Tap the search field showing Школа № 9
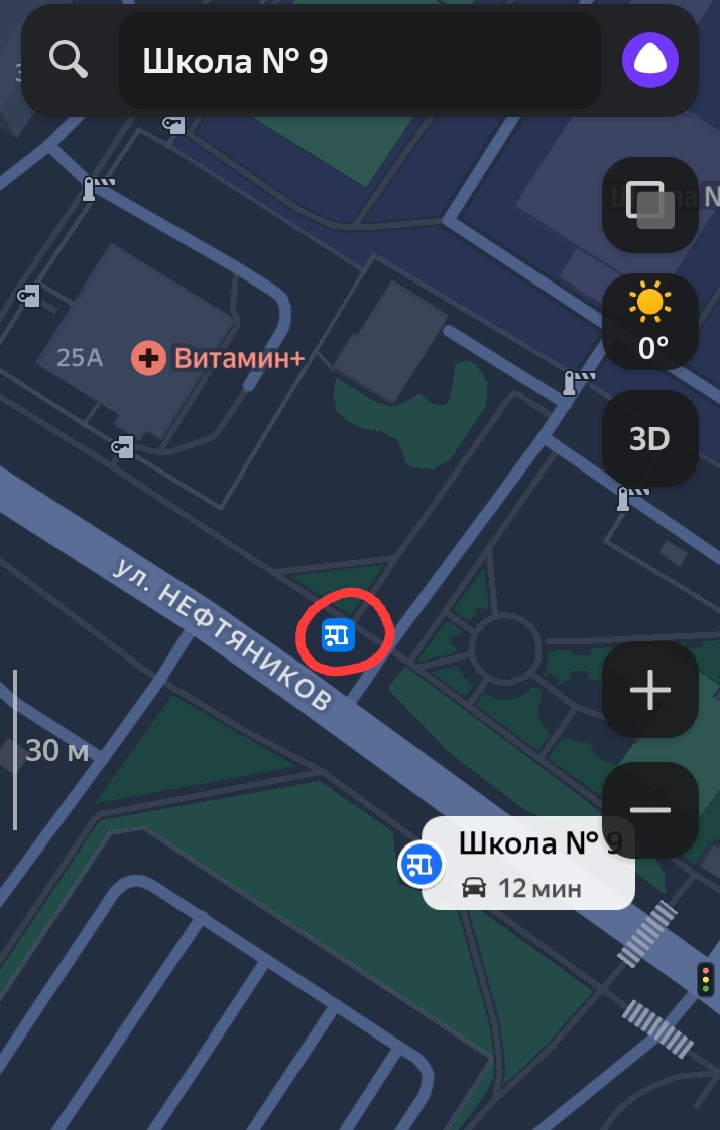Viewport: 720px width, 1130px height. click(360, 61)
